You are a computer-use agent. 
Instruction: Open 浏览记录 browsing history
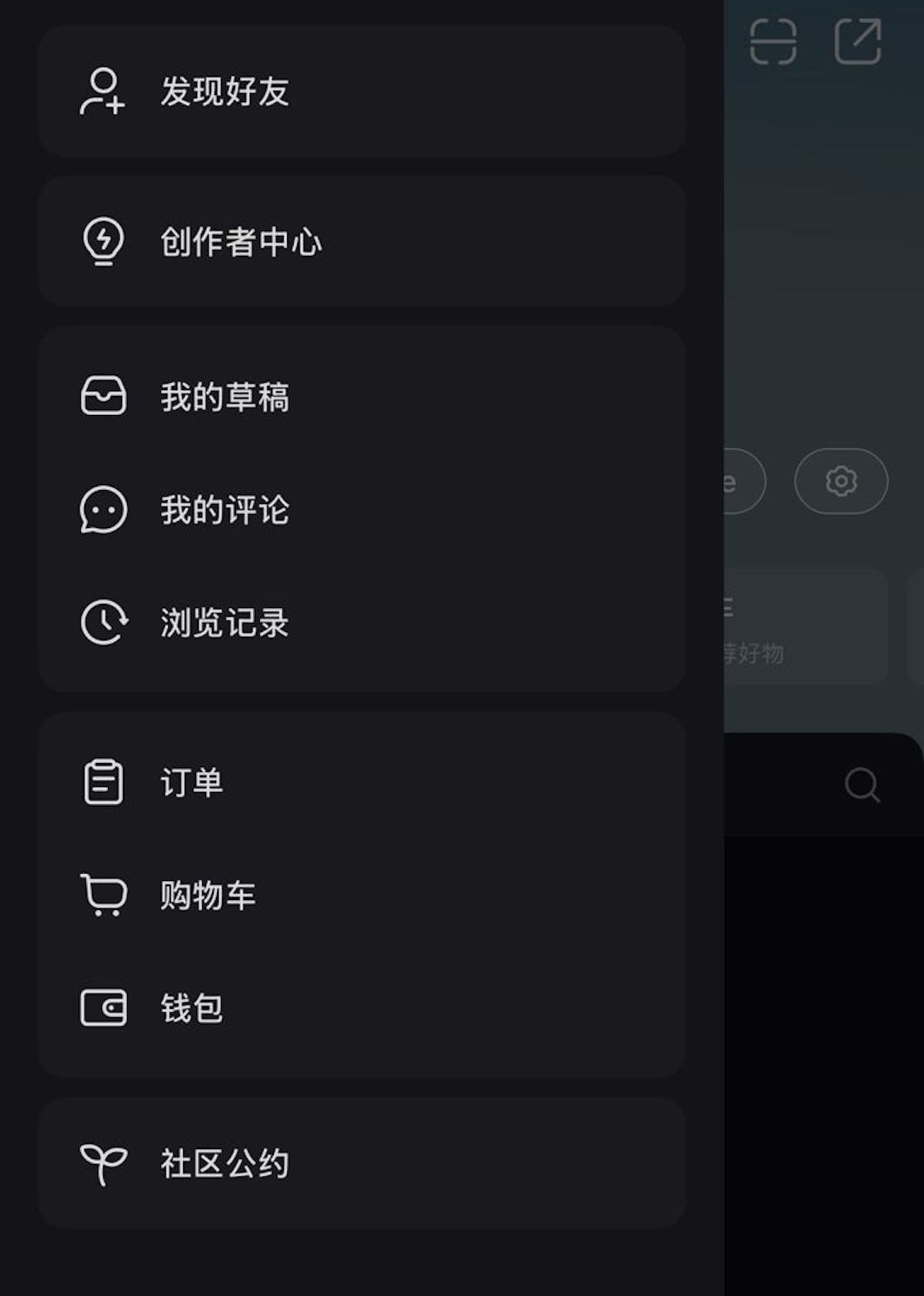[224, 623]
